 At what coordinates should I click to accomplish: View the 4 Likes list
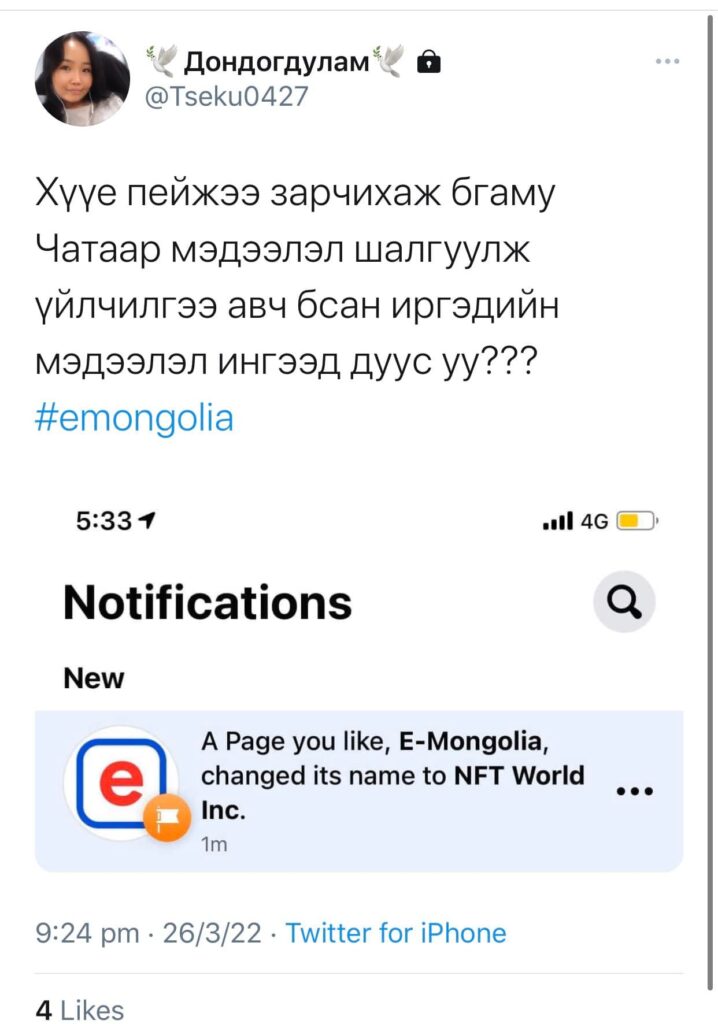80,1009
